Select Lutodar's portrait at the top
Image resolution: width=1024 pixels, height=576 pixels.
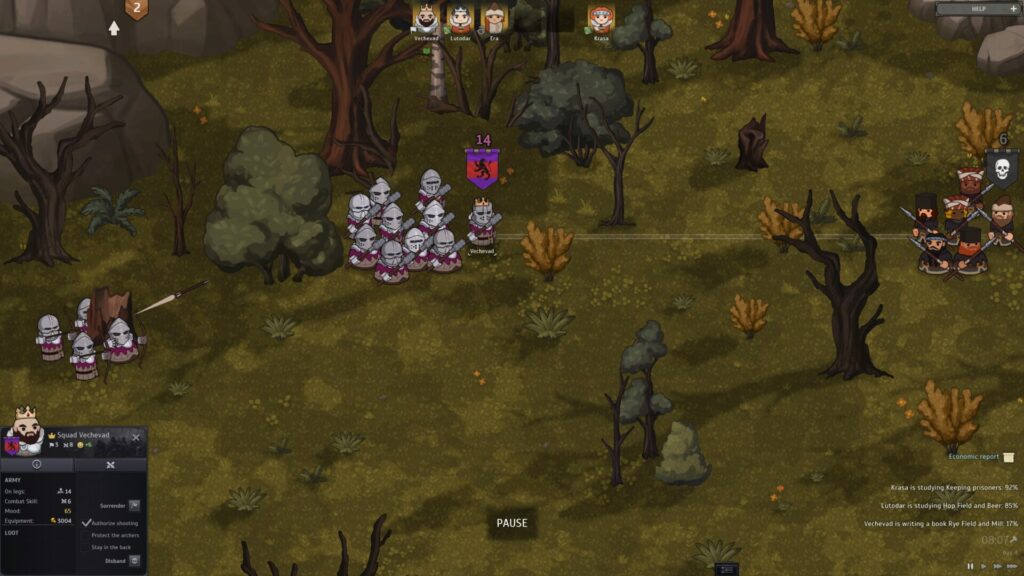[x=460, y=18]
